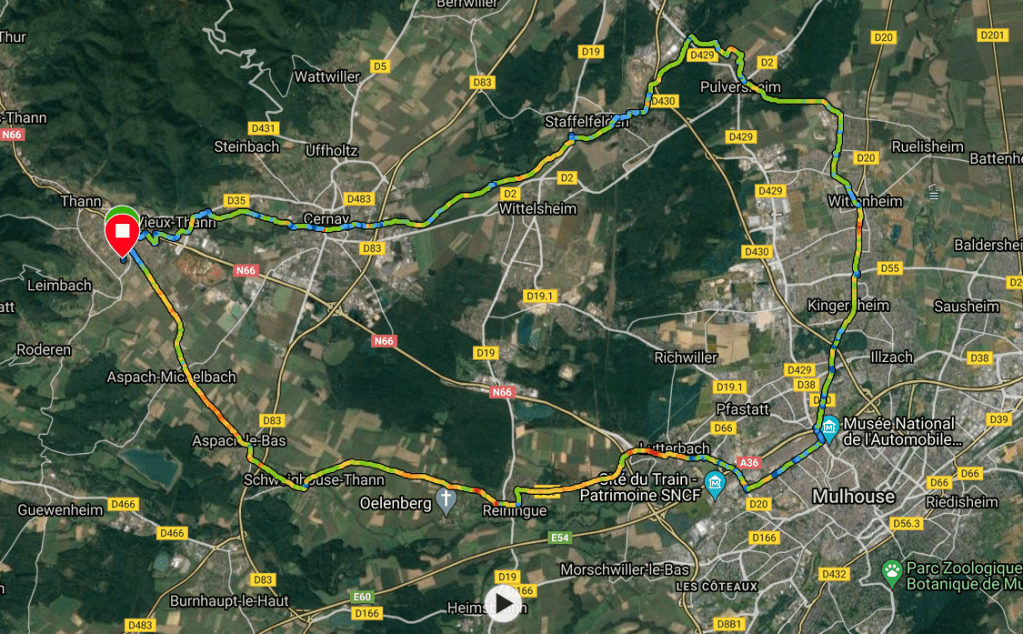
Task: Select the Cité du Train museum marker
Action: click(715, 485)
